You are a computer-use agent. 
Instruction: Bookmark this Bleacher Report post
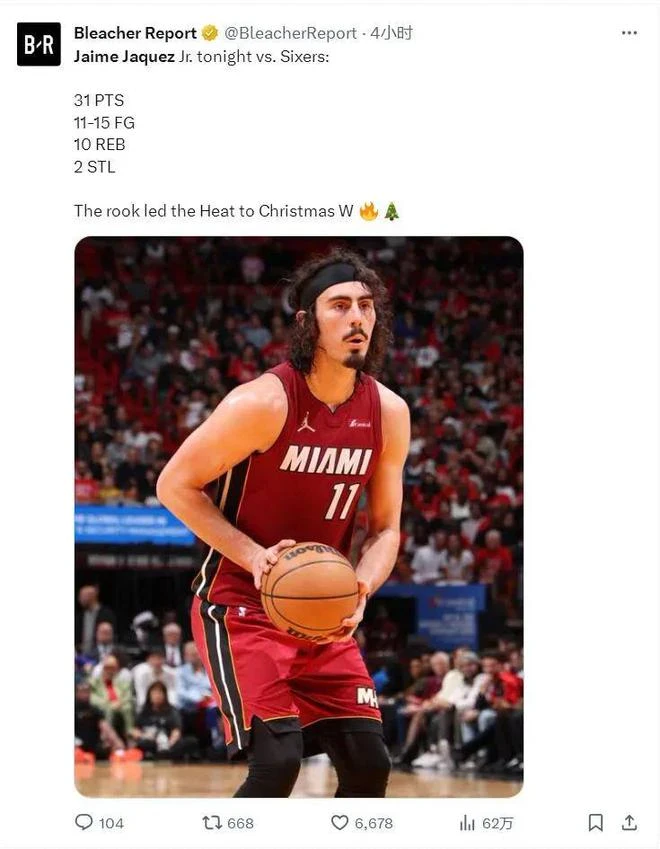pyautogui.click(x=595, y=822)
